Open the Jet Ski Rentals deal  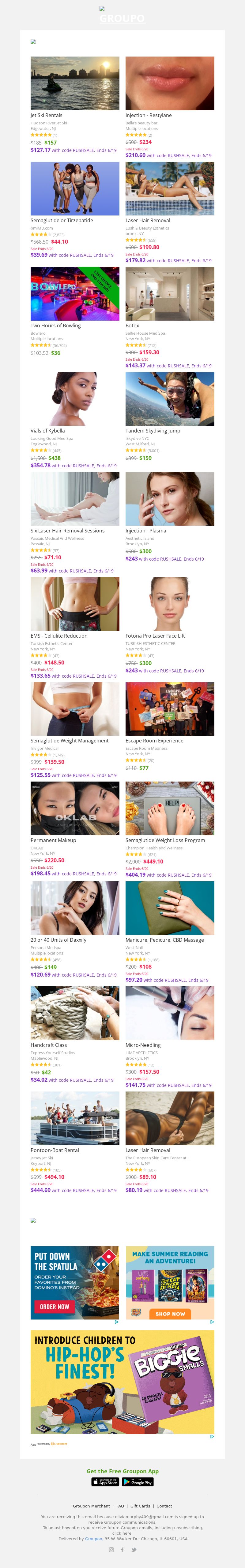pos(75,83)
